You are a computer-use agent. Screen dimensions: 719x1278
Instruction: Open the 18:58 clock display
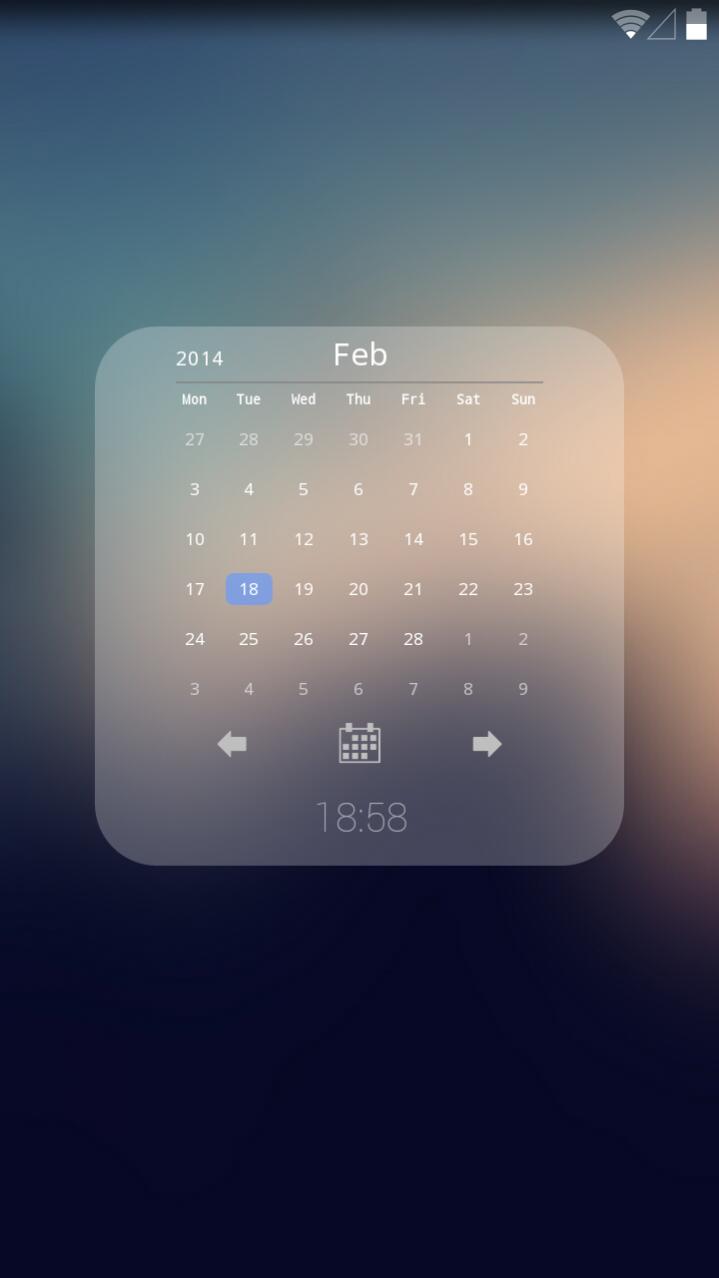point(361,818)
